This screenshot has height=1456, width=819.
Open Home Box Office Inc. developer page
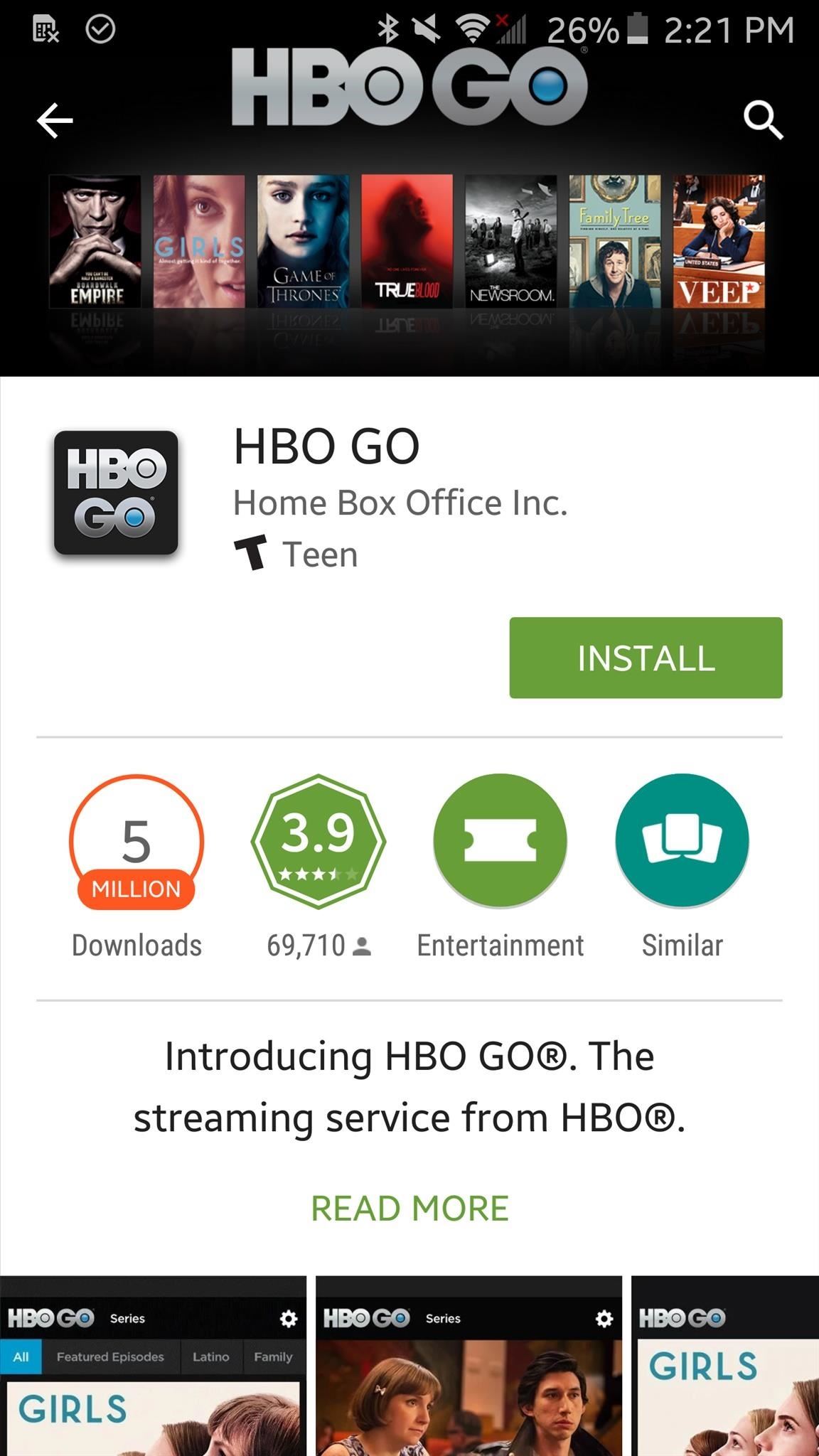400,503
